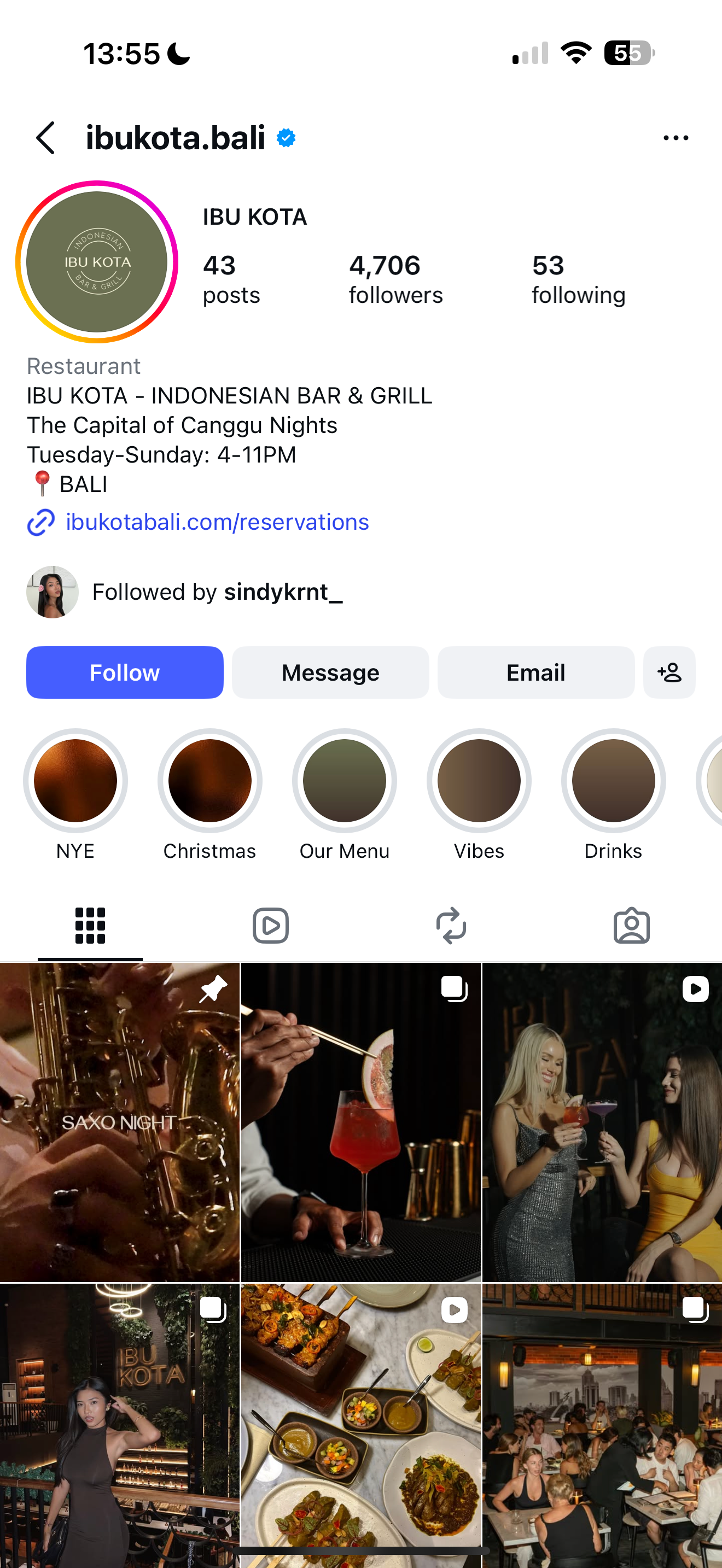The image size is (722, 1568).
Task: Open the Vibes highlight
Action: pos(479,781)
